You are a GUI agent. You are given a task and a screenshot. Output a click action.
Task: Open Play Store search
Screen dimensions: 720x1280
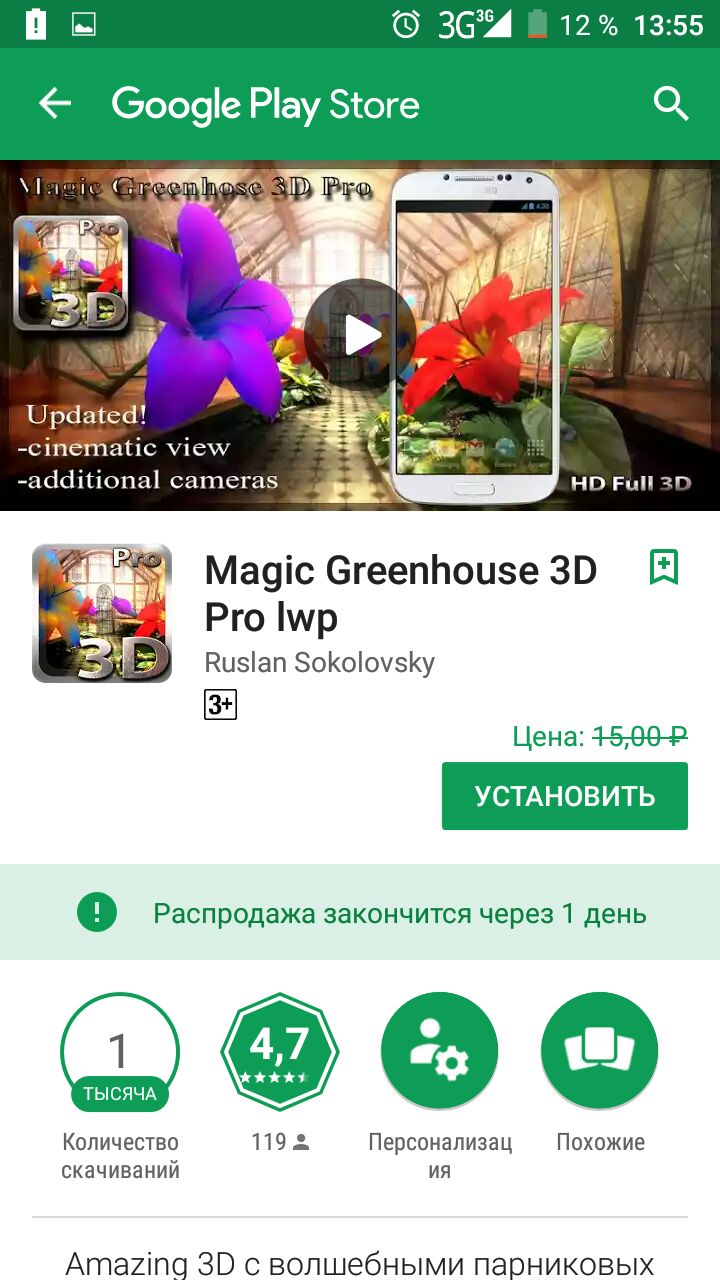pyautogui.click(x=671, y=104)
